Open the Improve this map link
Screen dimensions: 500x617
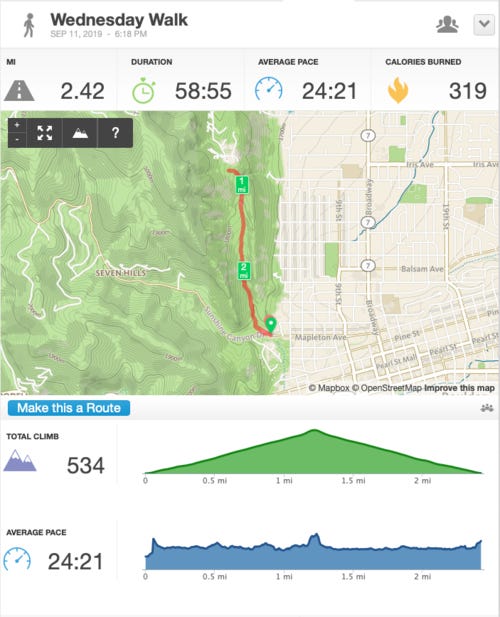(459, 388)
